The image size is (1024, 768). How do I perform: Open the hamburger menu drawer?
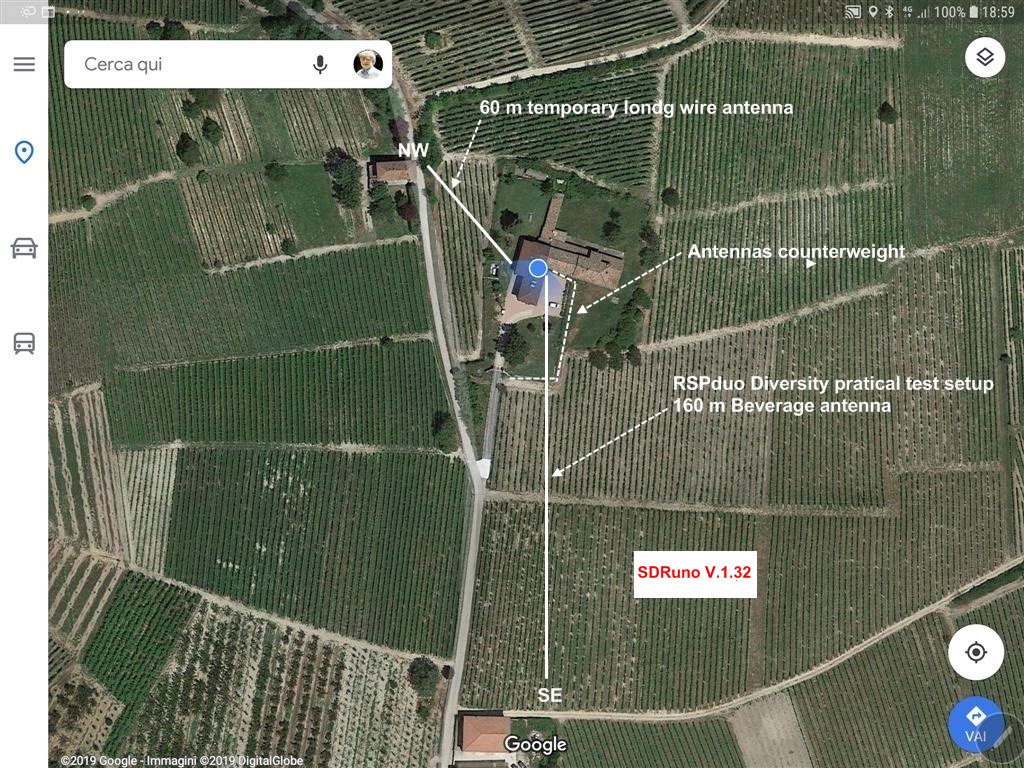[x=24, y=64]
